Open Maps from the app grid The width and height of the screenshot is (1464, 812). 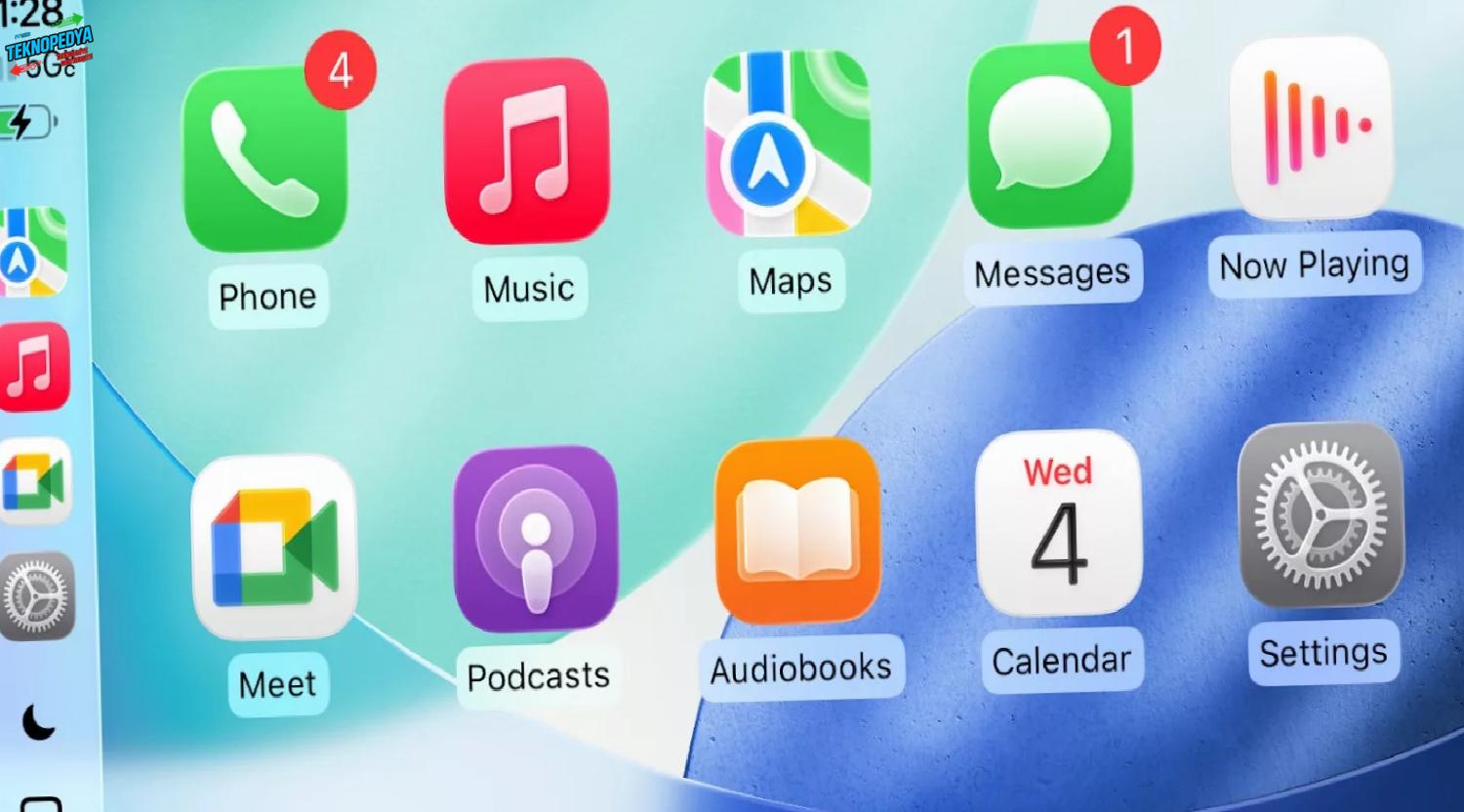tap(788, 143)
